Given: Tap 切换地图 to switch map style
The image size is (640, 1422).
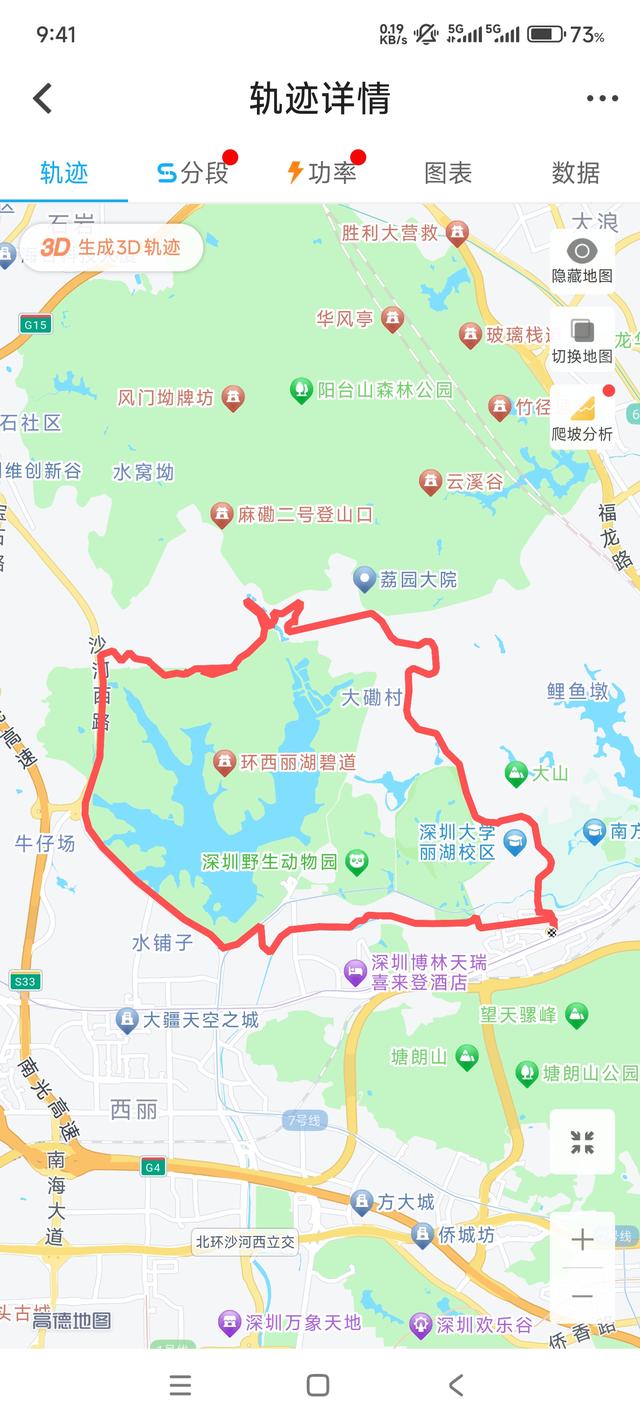Looking at the screenshot, I should click(582, 338).
